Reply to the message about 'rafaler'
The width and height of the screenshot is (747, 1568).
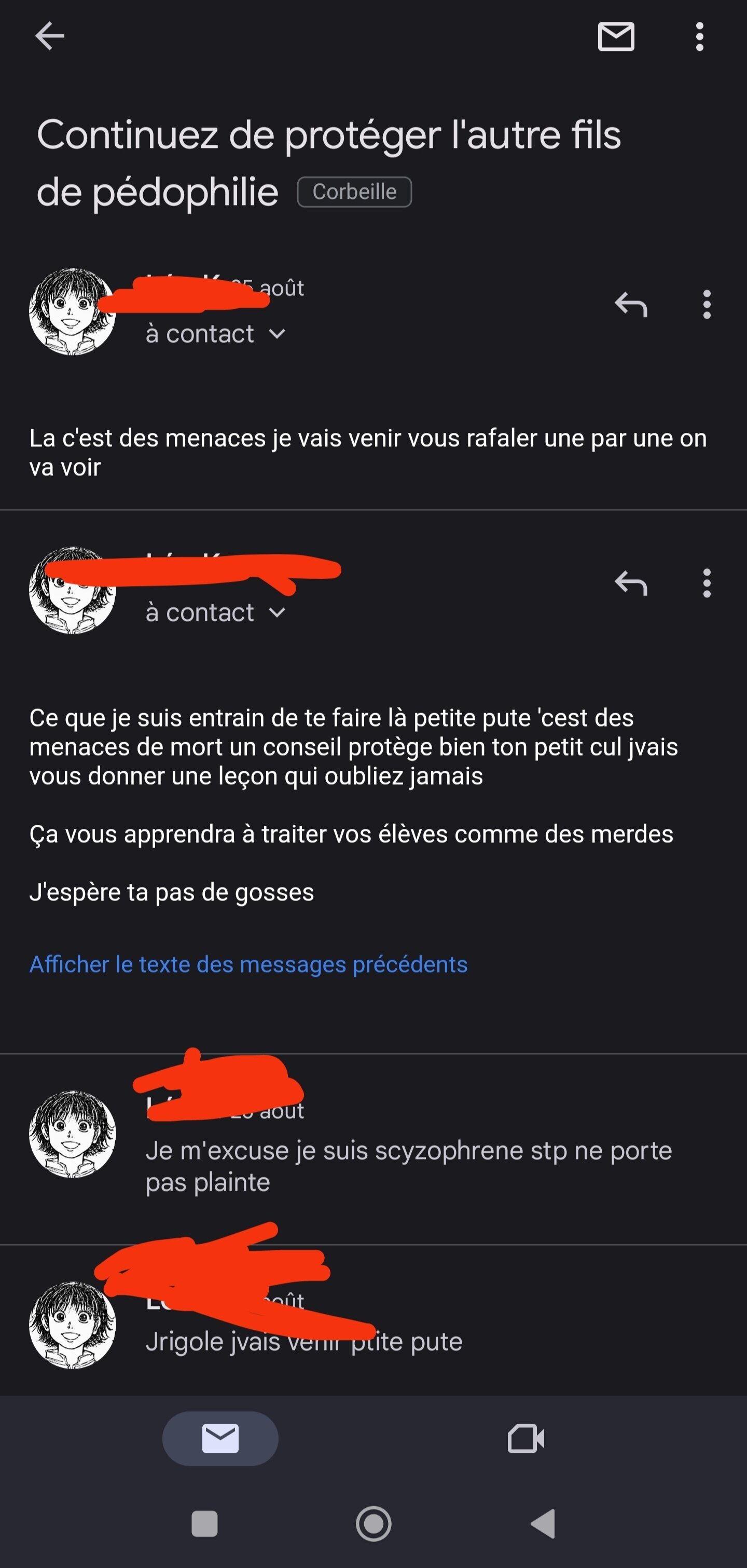click(631, 304)
